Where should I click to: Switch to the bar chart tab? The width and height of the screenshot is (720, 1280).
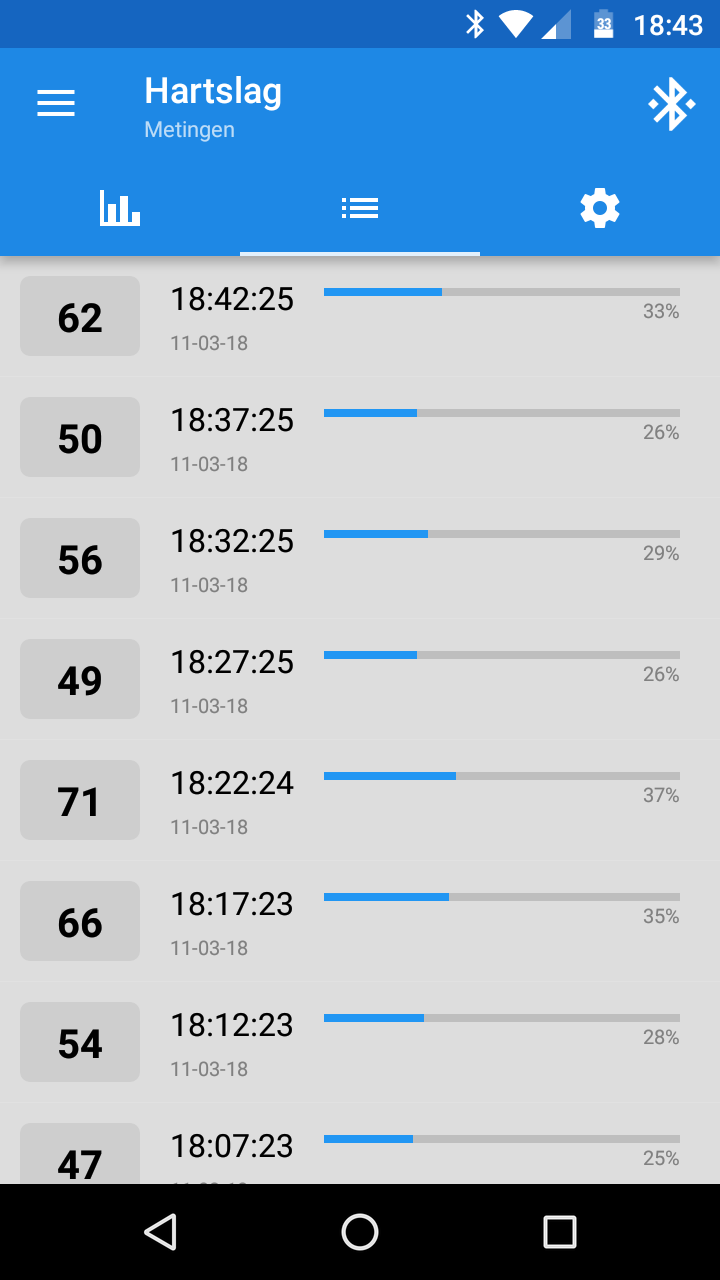[120, 208]
